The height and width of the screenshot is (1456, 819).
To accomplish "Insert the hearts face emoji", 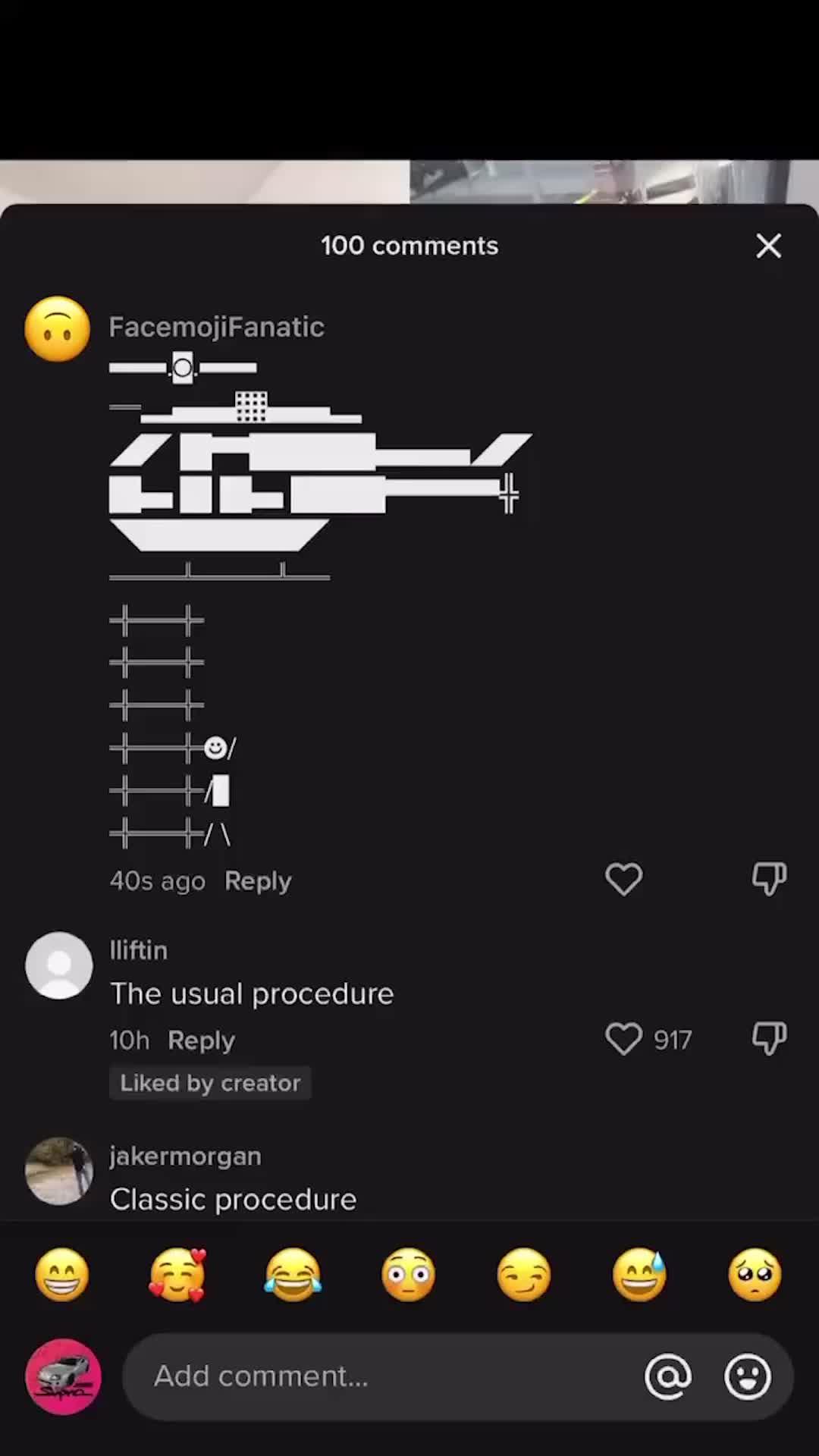I will [177, 1275].
